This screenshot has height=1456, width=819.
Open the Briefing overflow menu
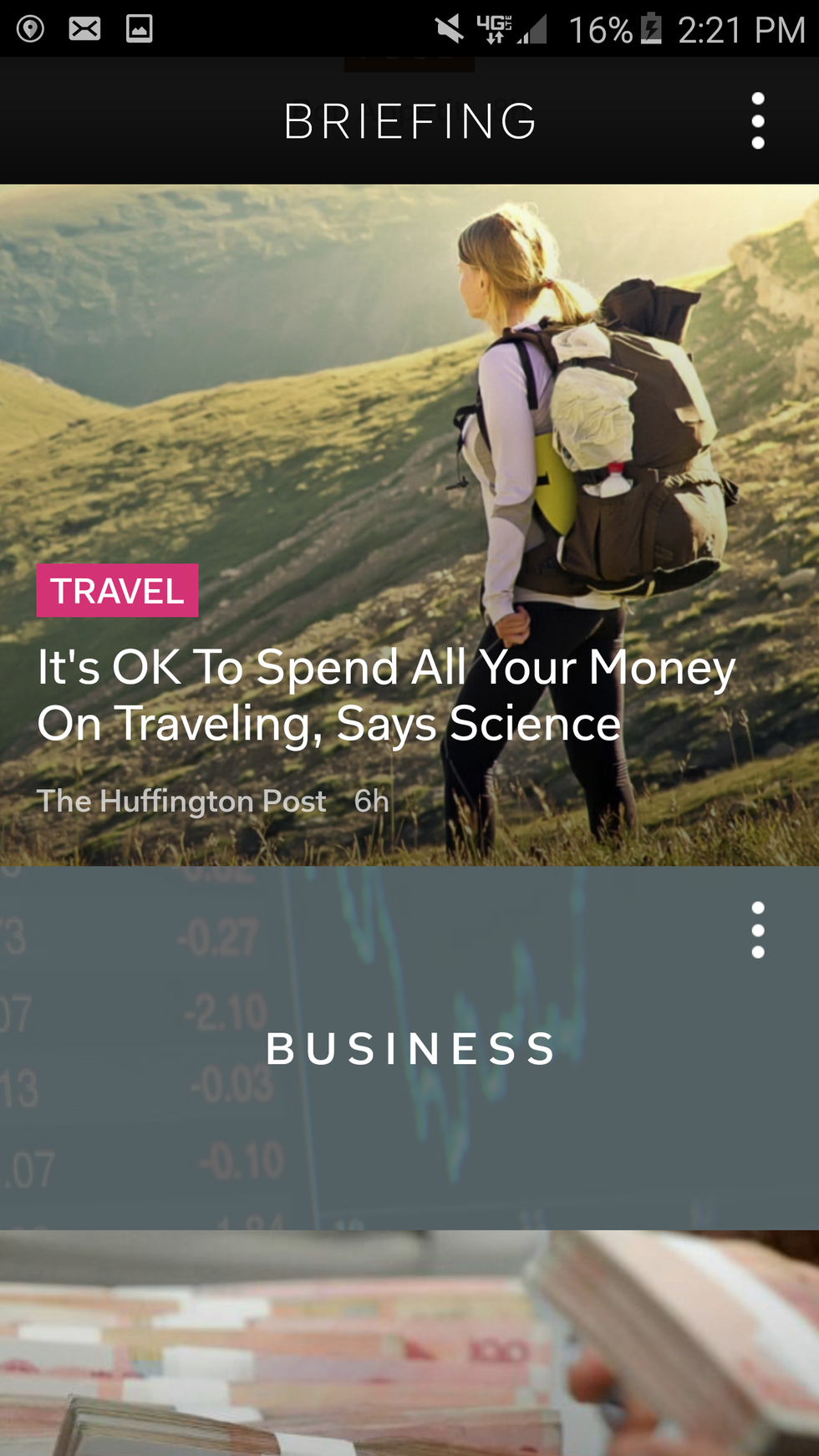[757, 121]
